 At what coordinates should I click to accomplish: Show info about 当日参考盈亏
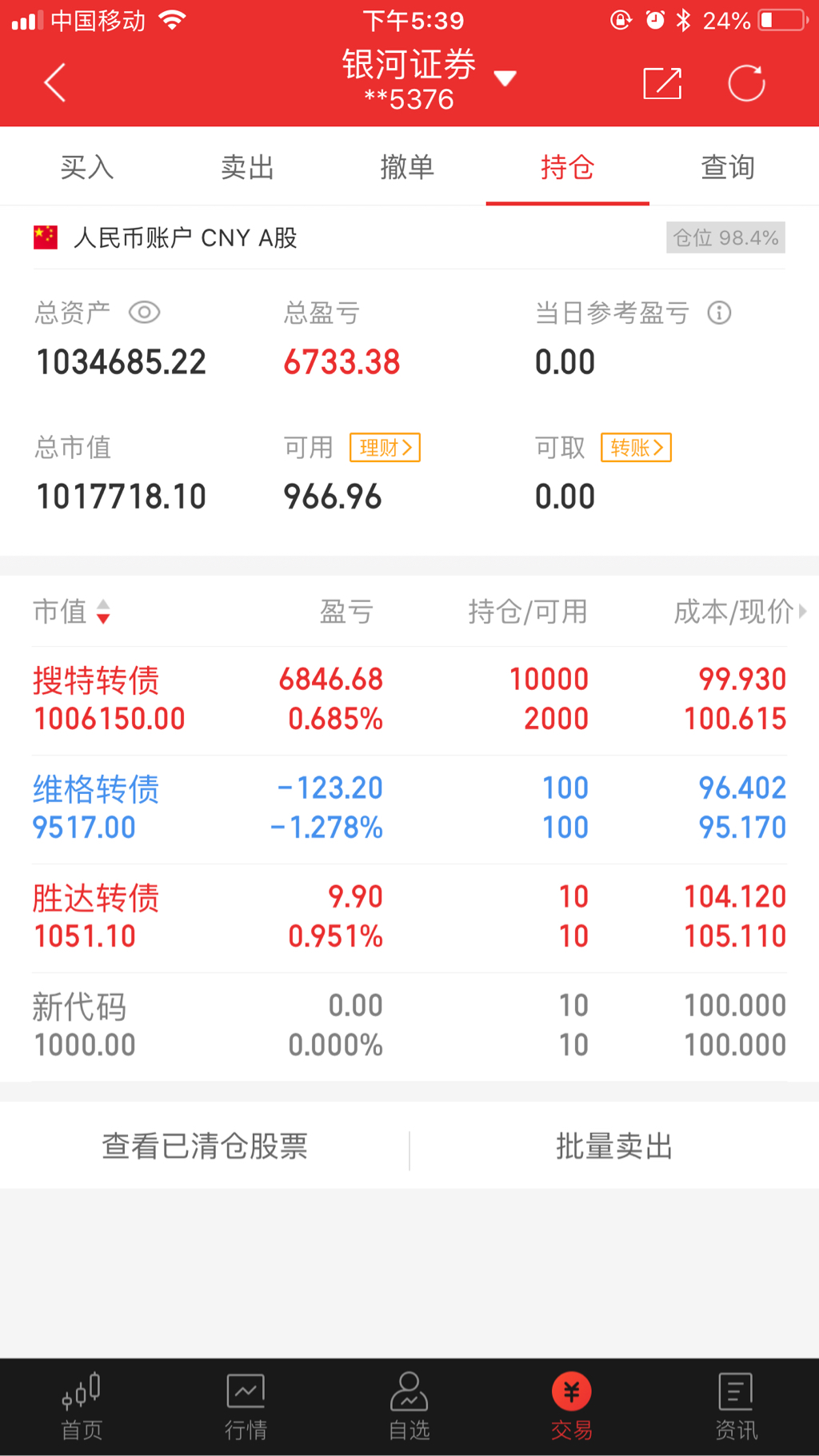click(719, 313)
